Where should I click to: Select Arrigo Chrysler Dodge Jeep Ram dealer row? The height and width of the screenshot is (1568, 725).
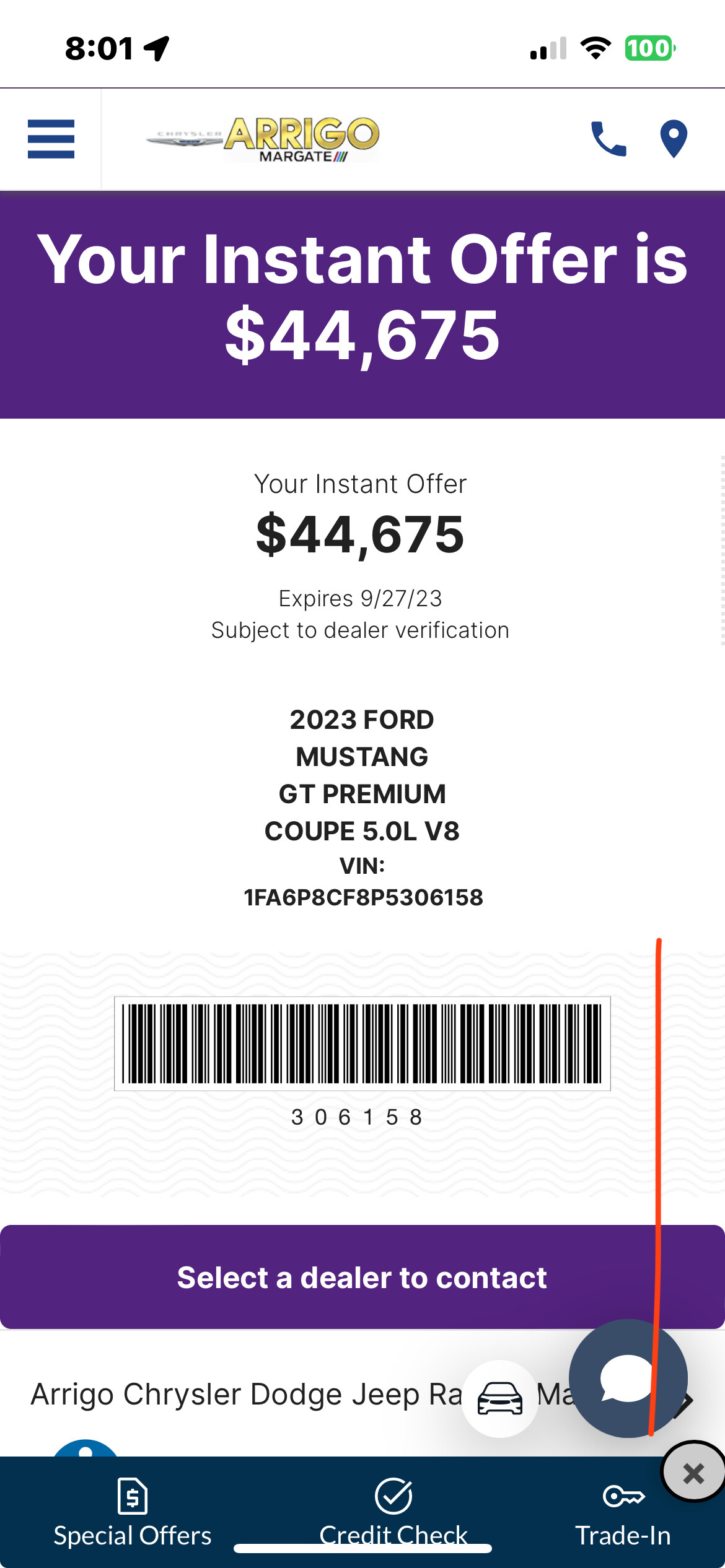(x=362, y=1395)
